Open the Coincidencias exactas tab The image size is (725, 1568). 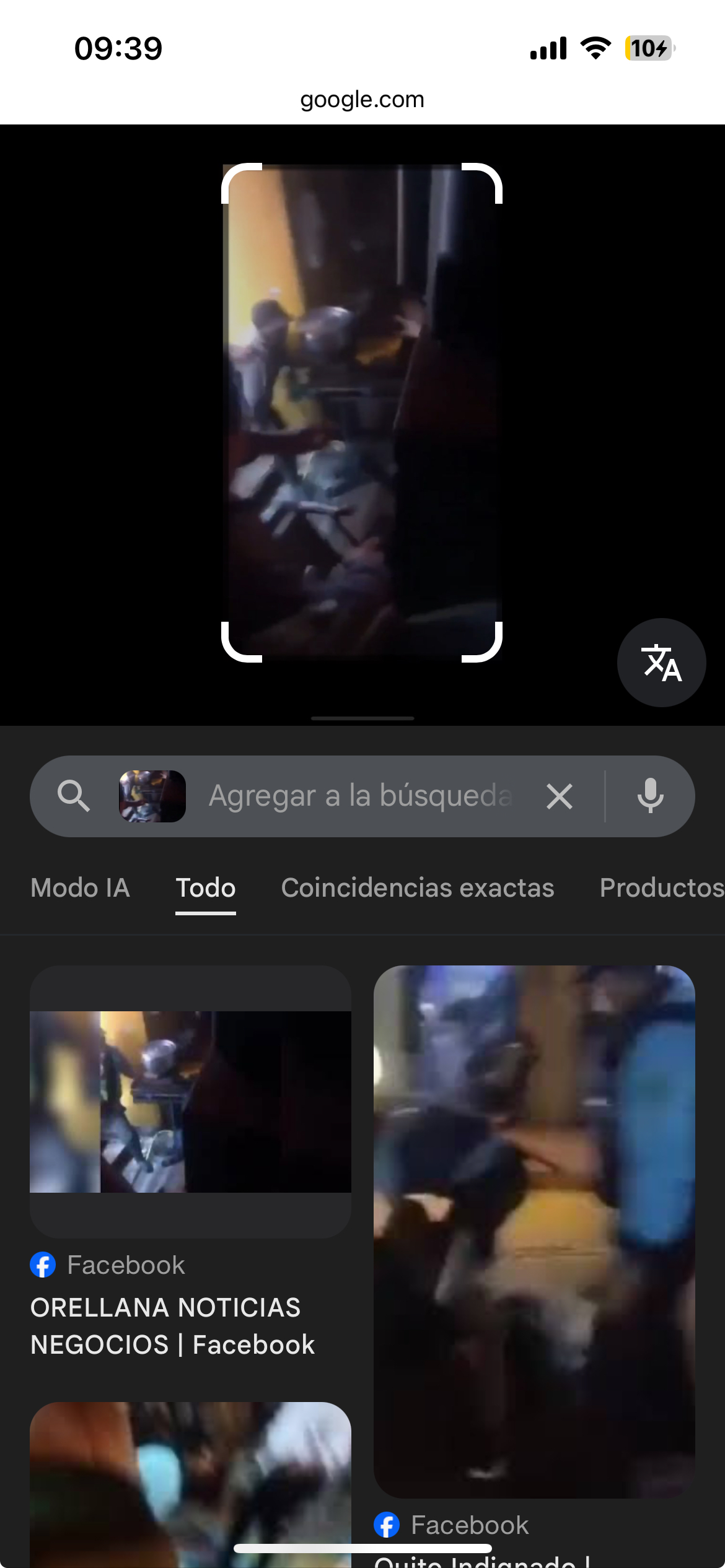click(x=418, y=888)
